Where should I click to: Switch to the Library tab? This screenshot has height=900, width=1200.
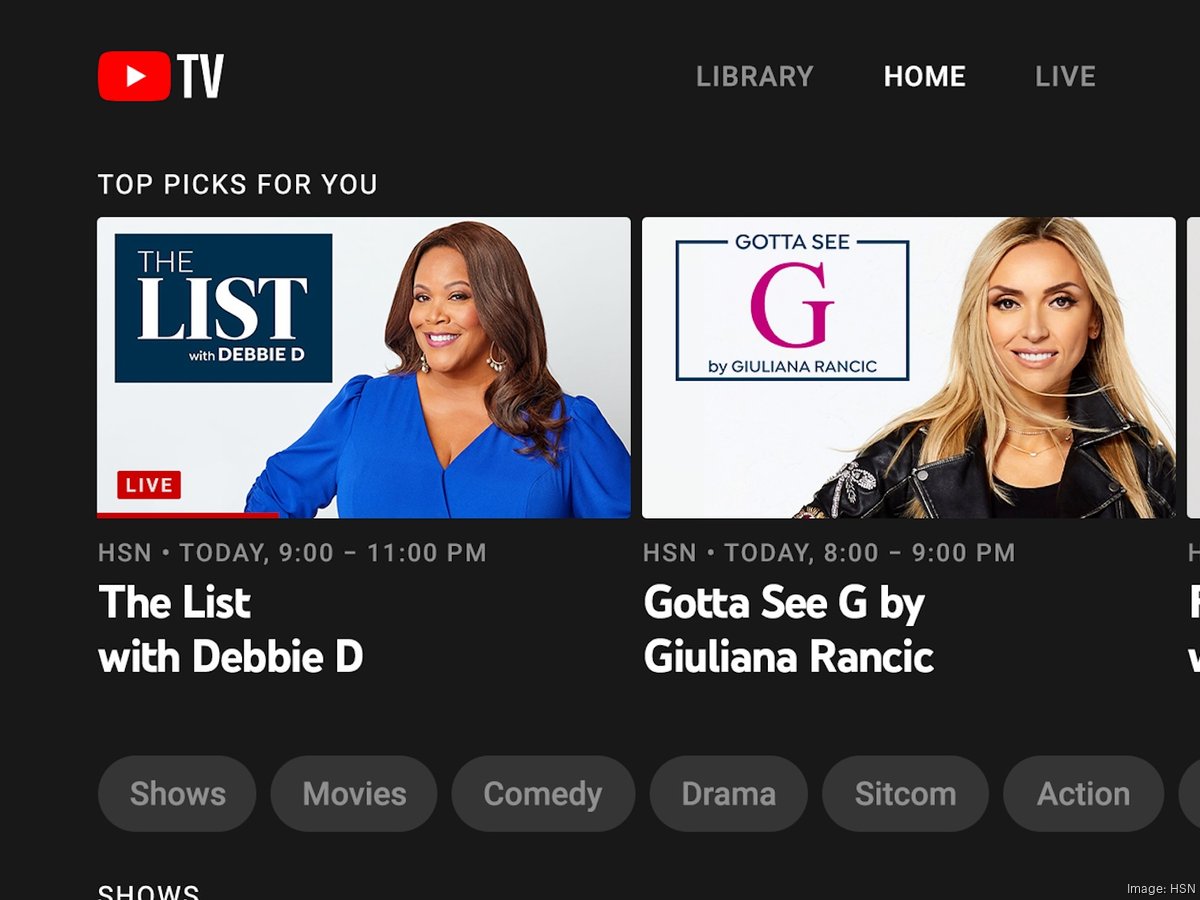pyautogui.click(x=754, y=77)
